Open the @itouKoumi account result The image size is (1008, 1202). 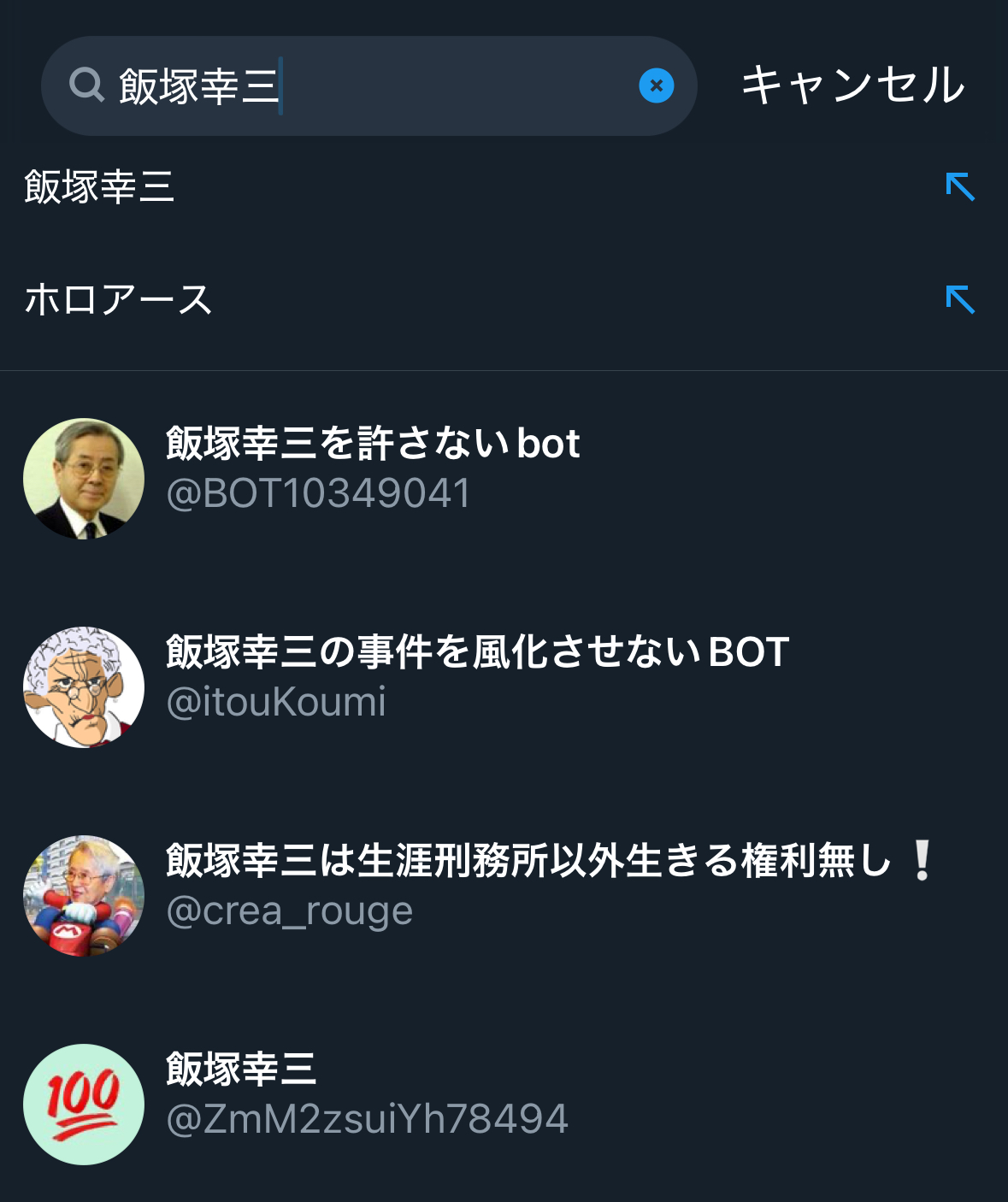(x=276, y=702)
